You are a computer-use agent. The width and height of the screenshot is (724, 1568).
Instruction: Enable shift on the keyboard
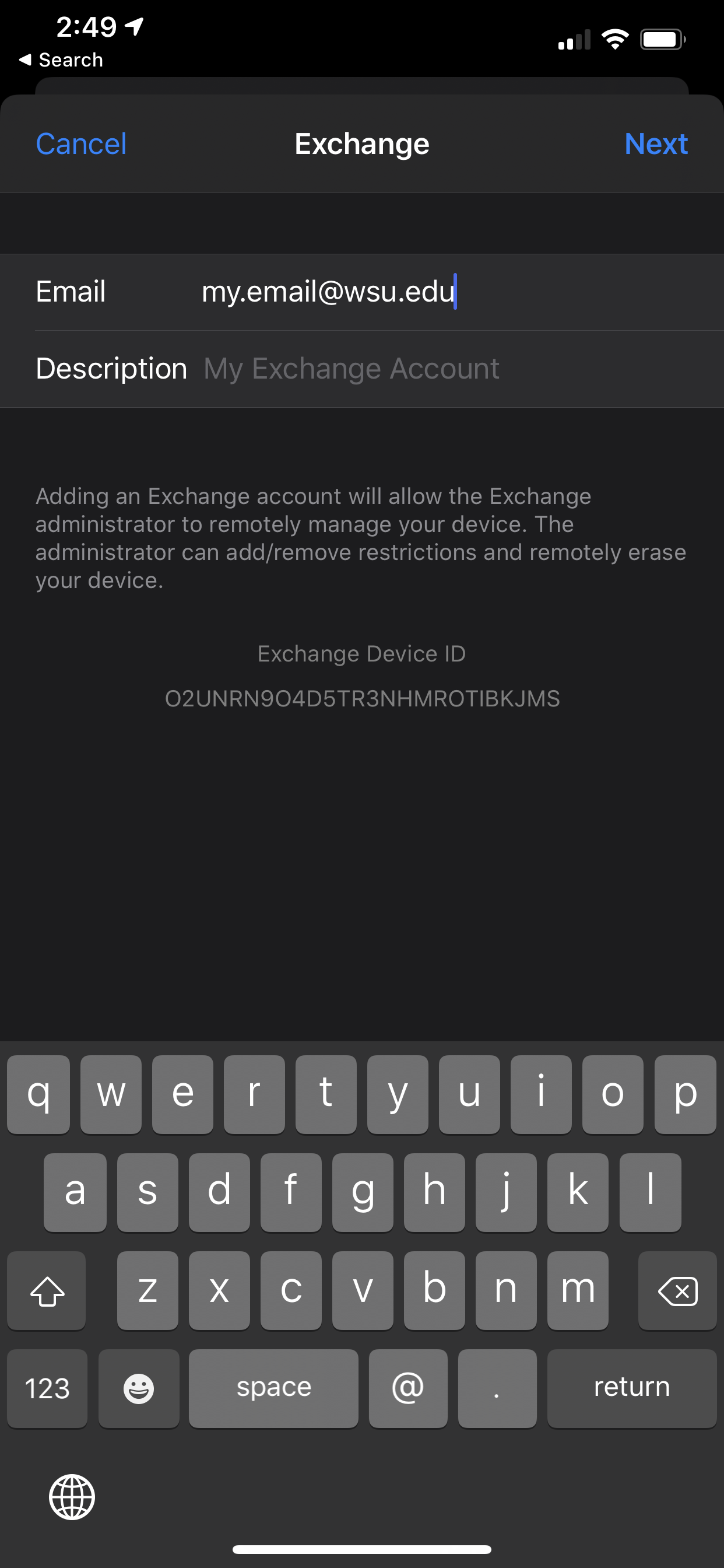[46, 1290]
